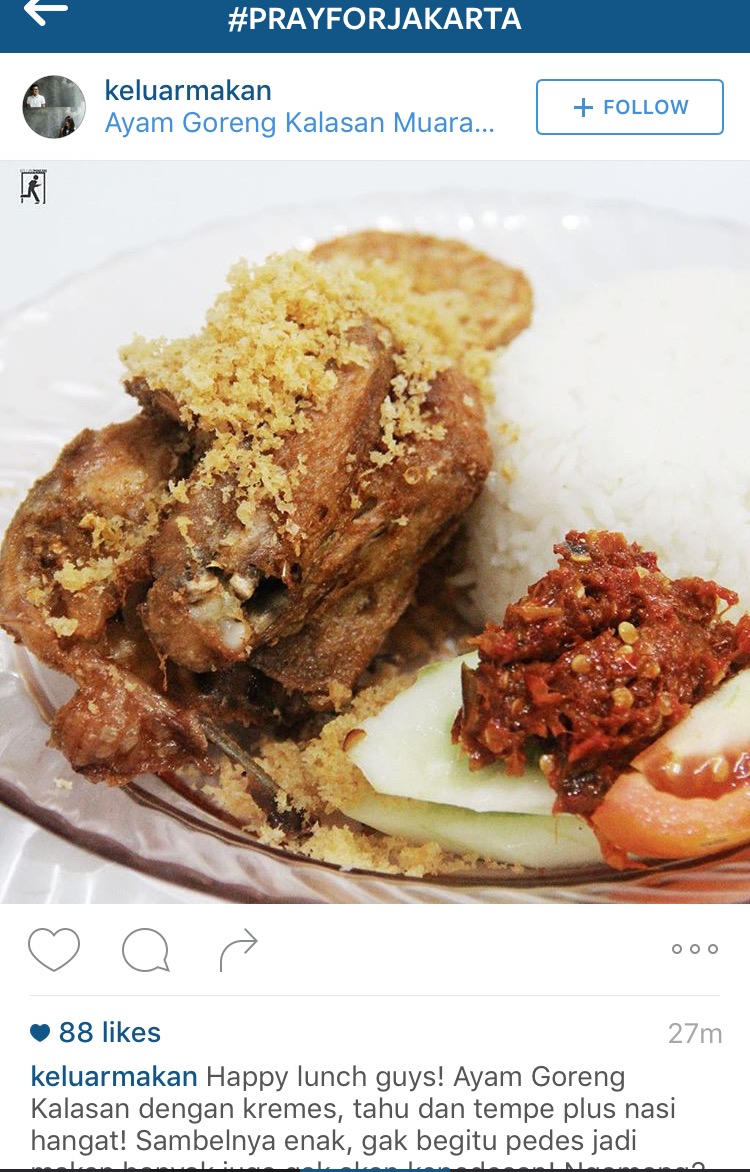Open the three-dot options menu
The image size is (750, 1172).
point(694,949)
